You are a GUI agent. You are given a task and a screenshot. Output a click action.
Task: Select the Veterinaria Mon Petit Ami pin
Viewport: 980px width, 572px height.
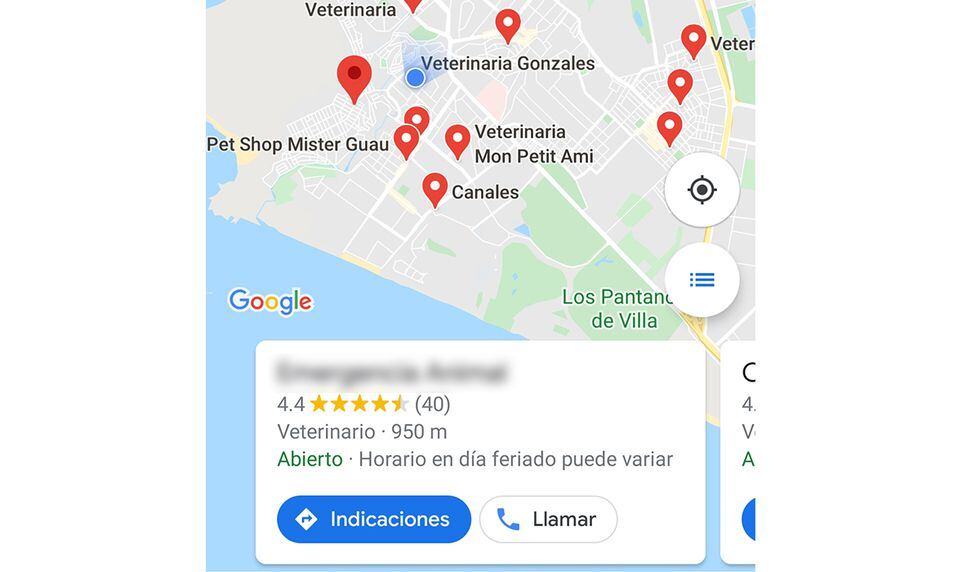tap(458, 141)
